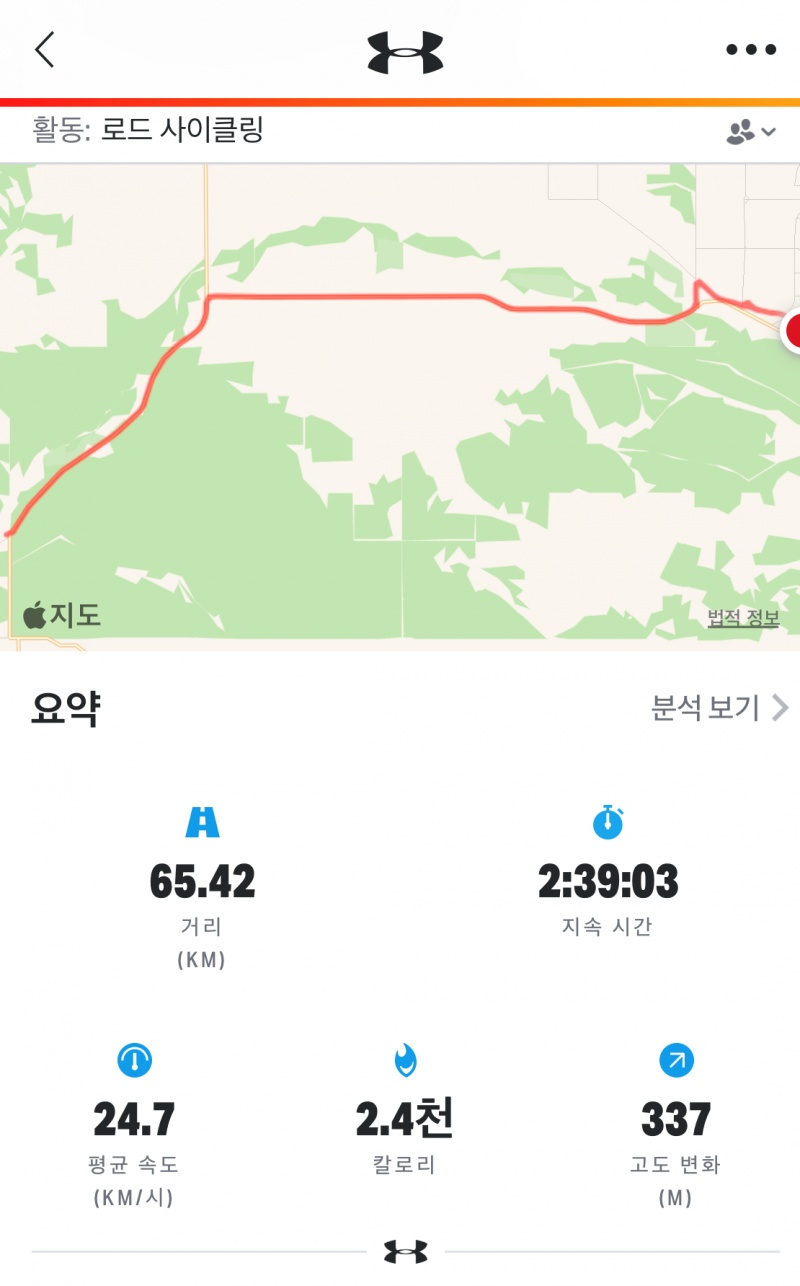The width and height of the screenshot is (800, 1286).
Task: Go back using the top-left arrow
Action: (45, 49)
